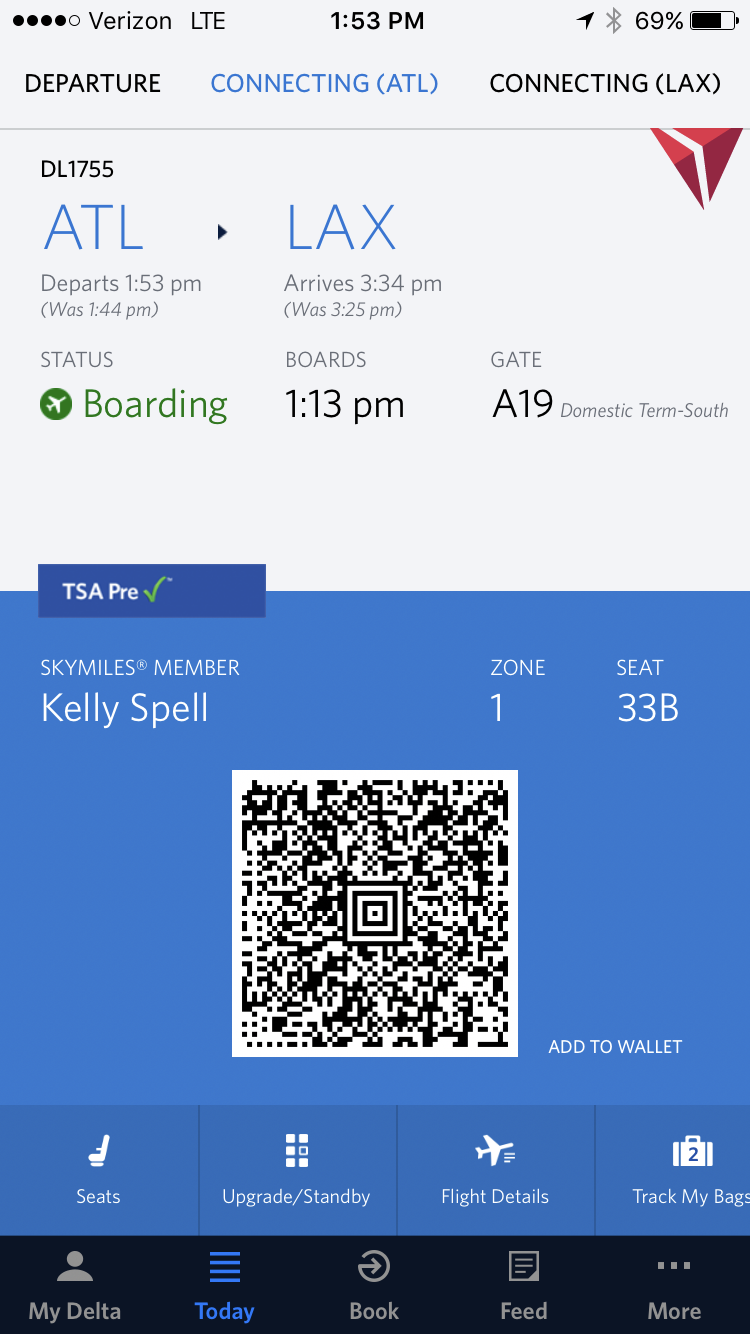Open Track My Bags
Screen dimensions: 750x1334
(x=688, y=1169)
